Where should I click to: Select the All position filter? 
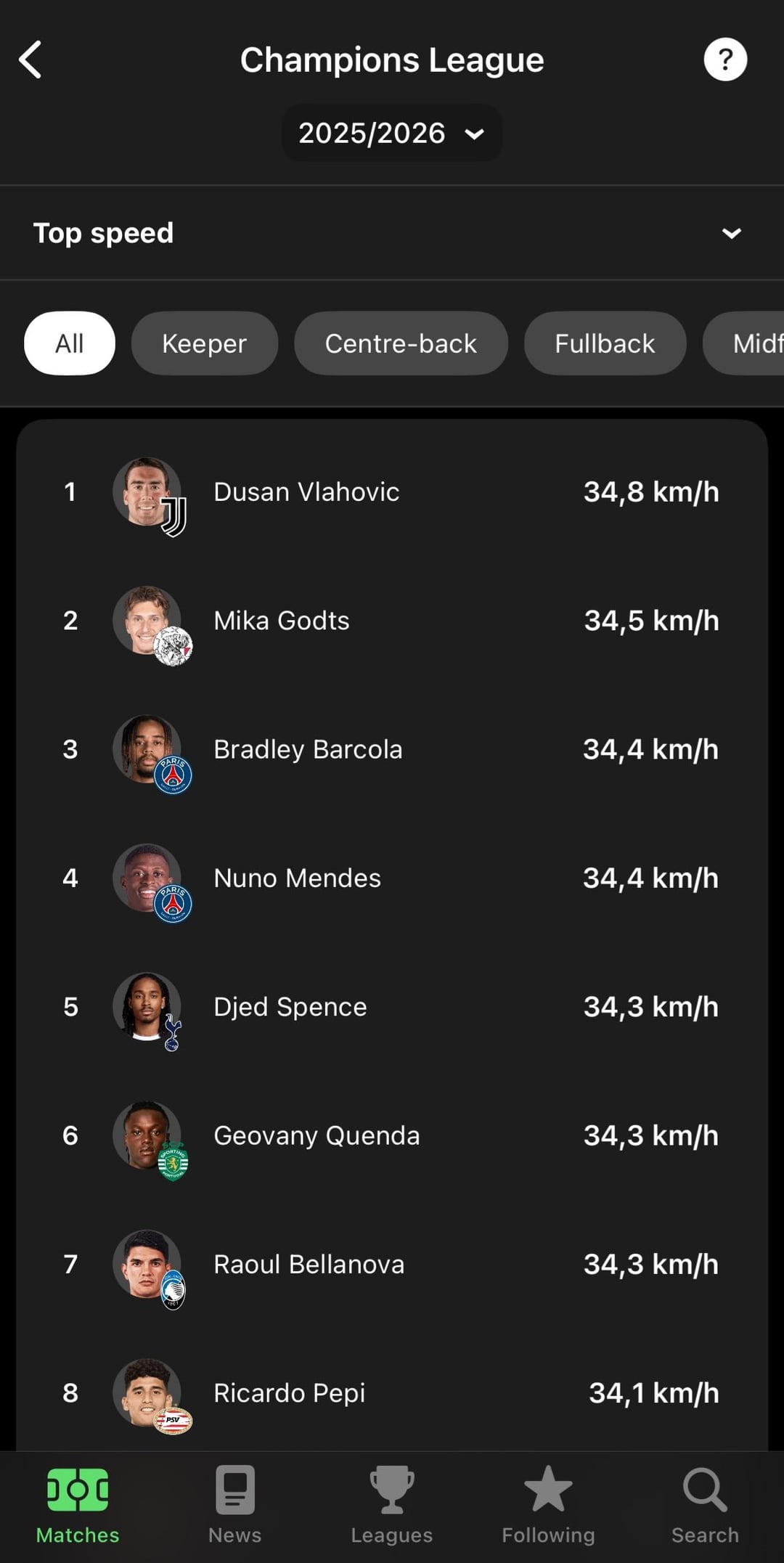(x=70, y=343)
